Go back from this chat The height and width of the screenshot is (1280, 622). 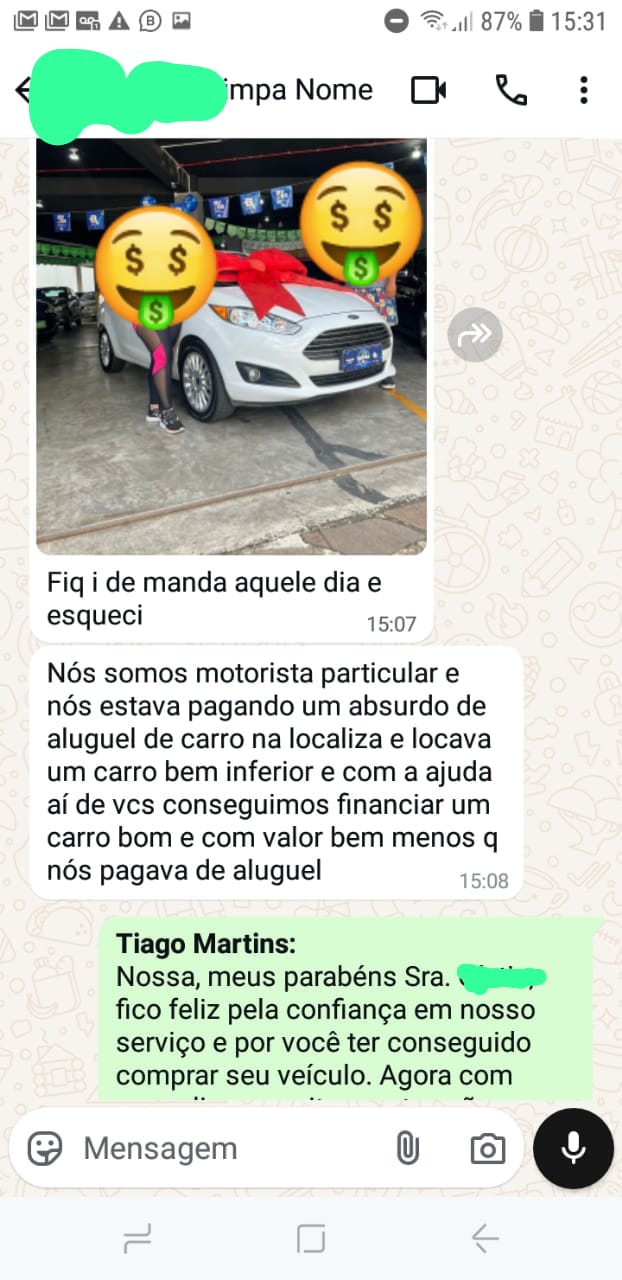click(x=22, y=90)
